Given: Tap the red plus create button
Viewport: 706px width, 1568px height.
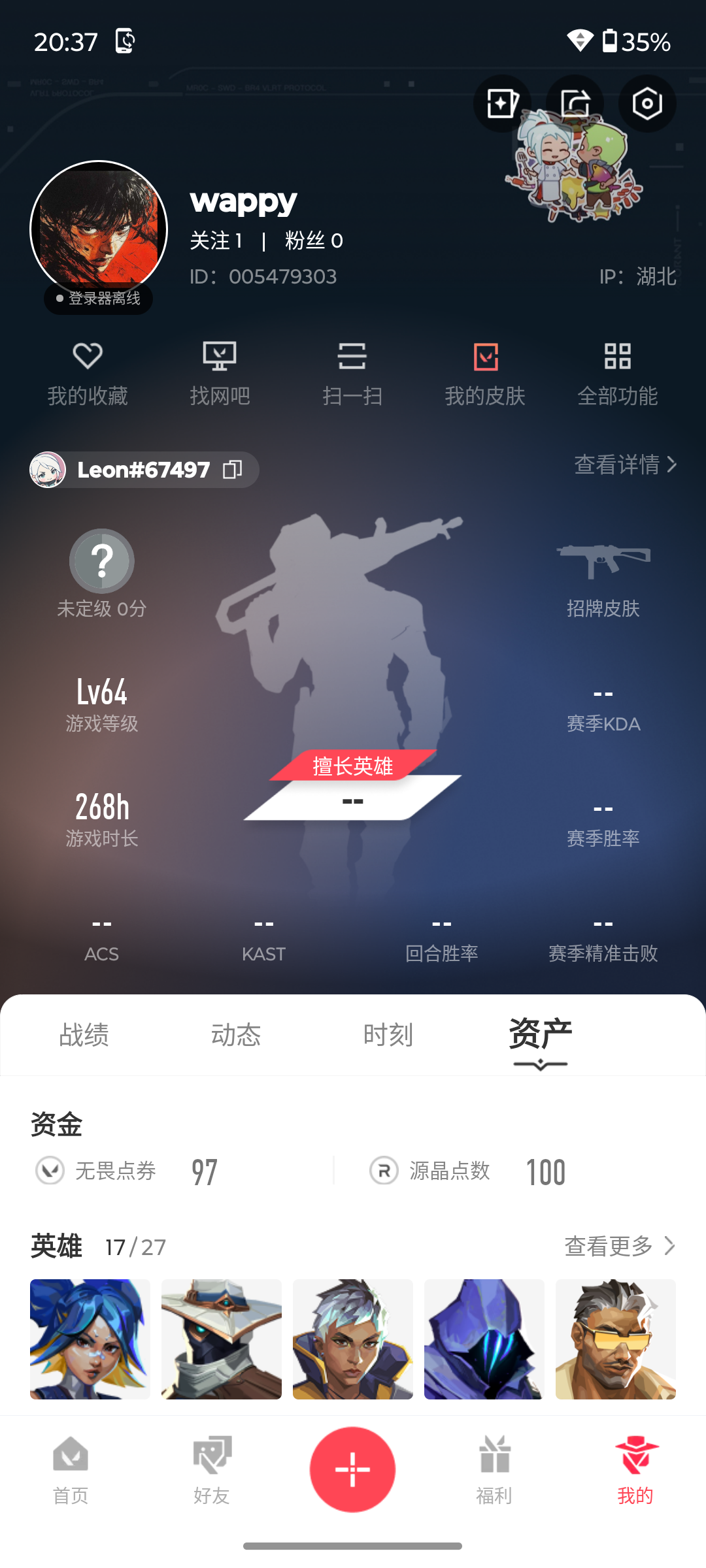Looking at the screenshot, I should (352, 1469).
